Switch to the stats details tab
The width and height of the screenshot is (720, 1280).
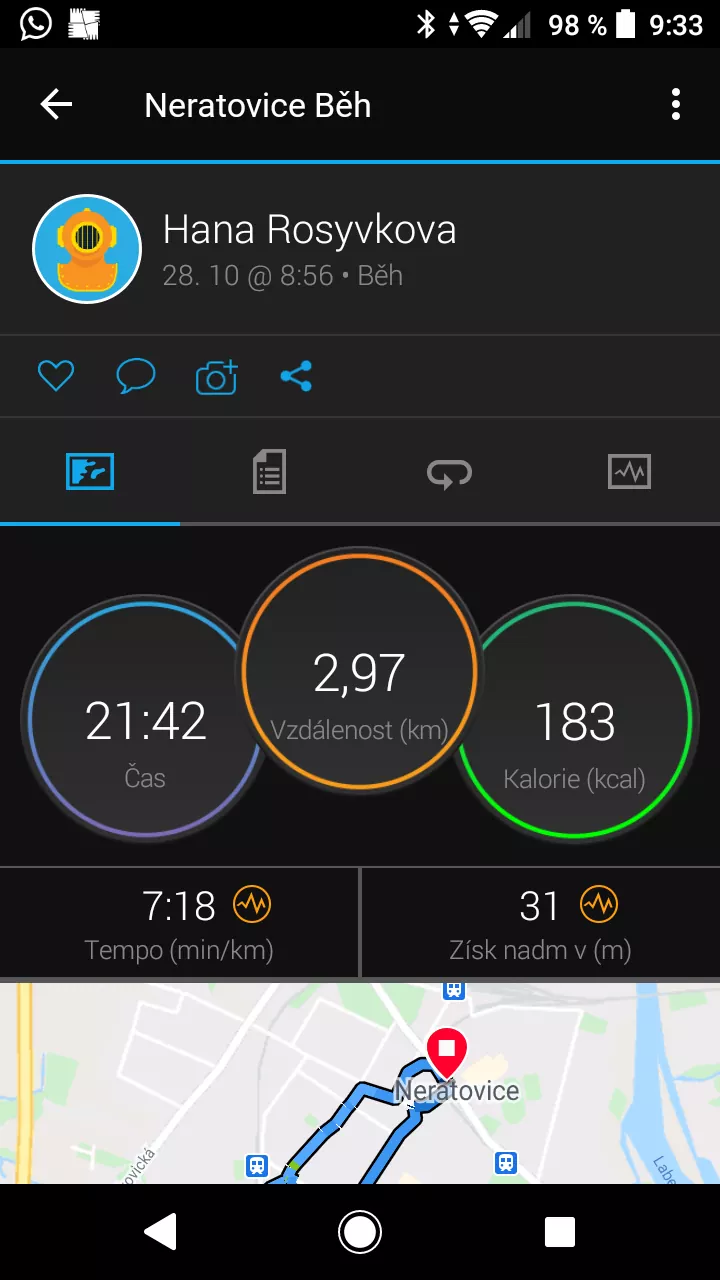269,471
